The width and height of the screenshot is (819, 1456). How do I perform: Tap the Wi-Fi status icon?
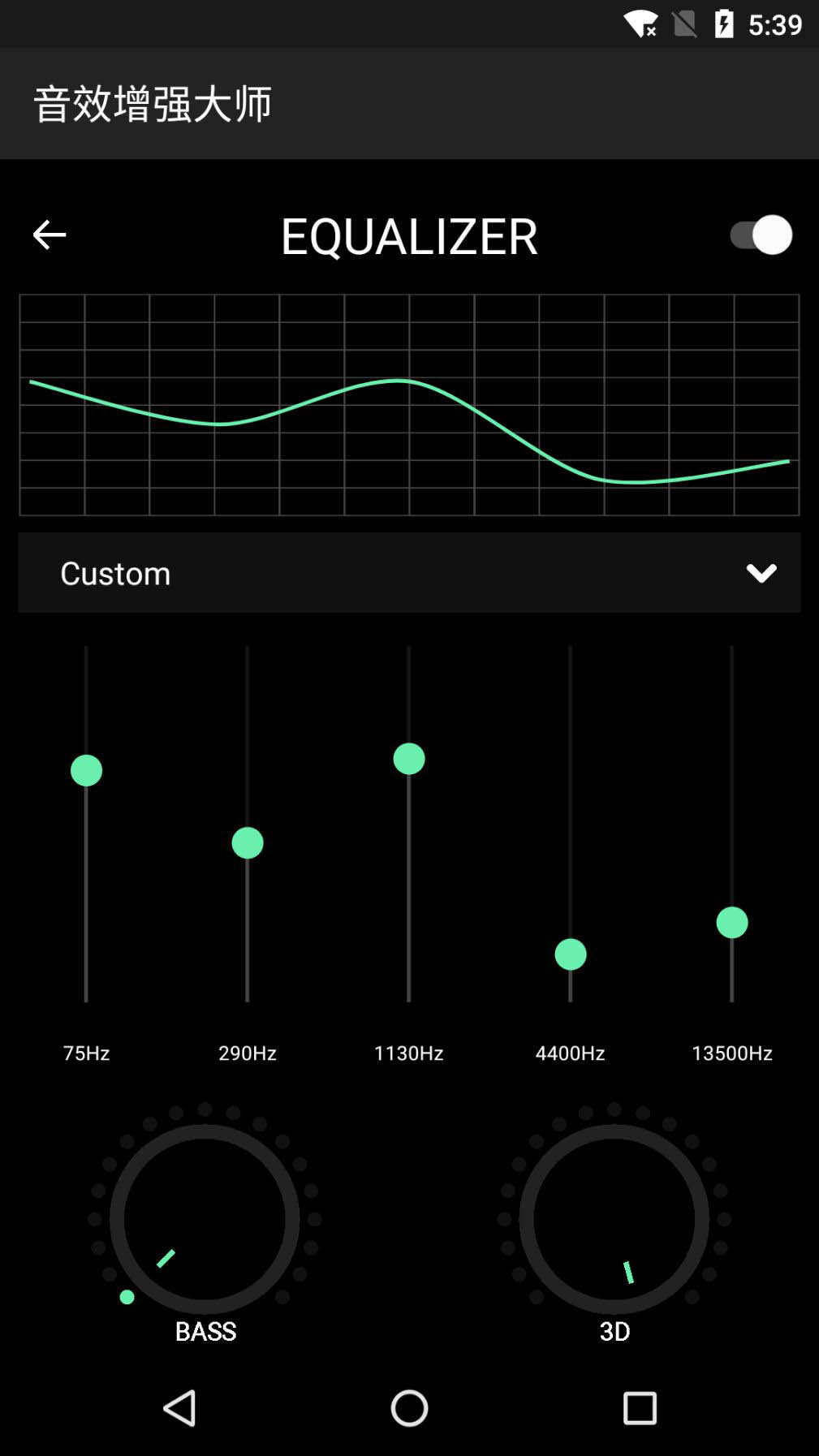tap(640, 24)
